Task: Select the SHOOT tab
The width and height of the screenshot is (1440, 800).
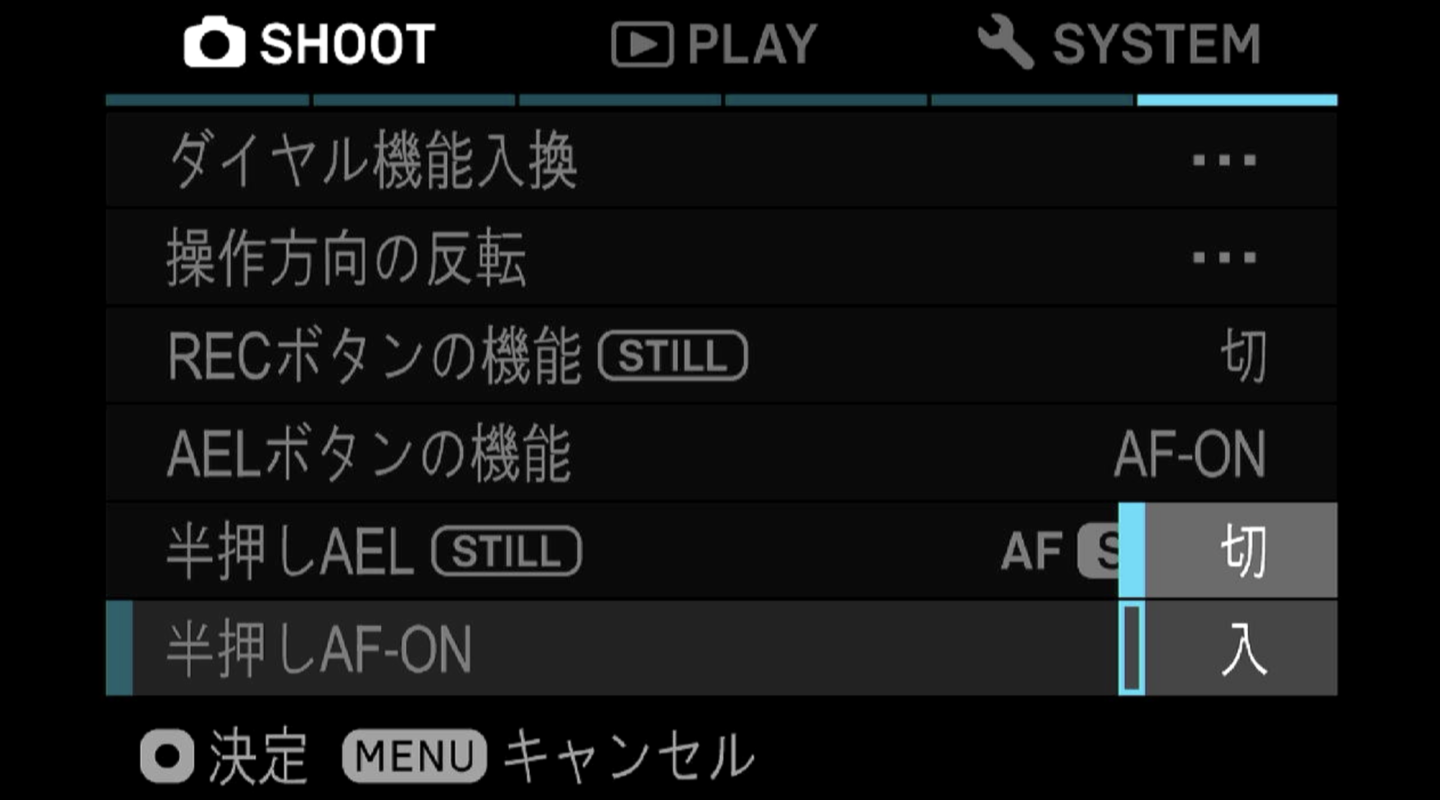Action: tap(309, 45)
